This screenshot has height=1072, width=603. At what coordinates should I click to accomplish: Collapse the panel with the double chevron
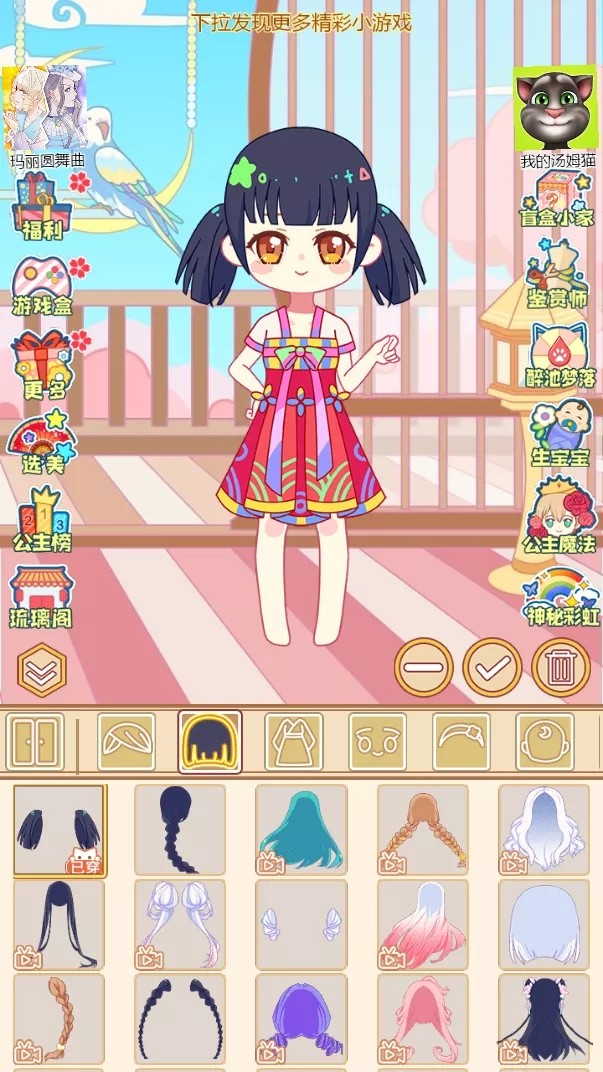[42, 669]
